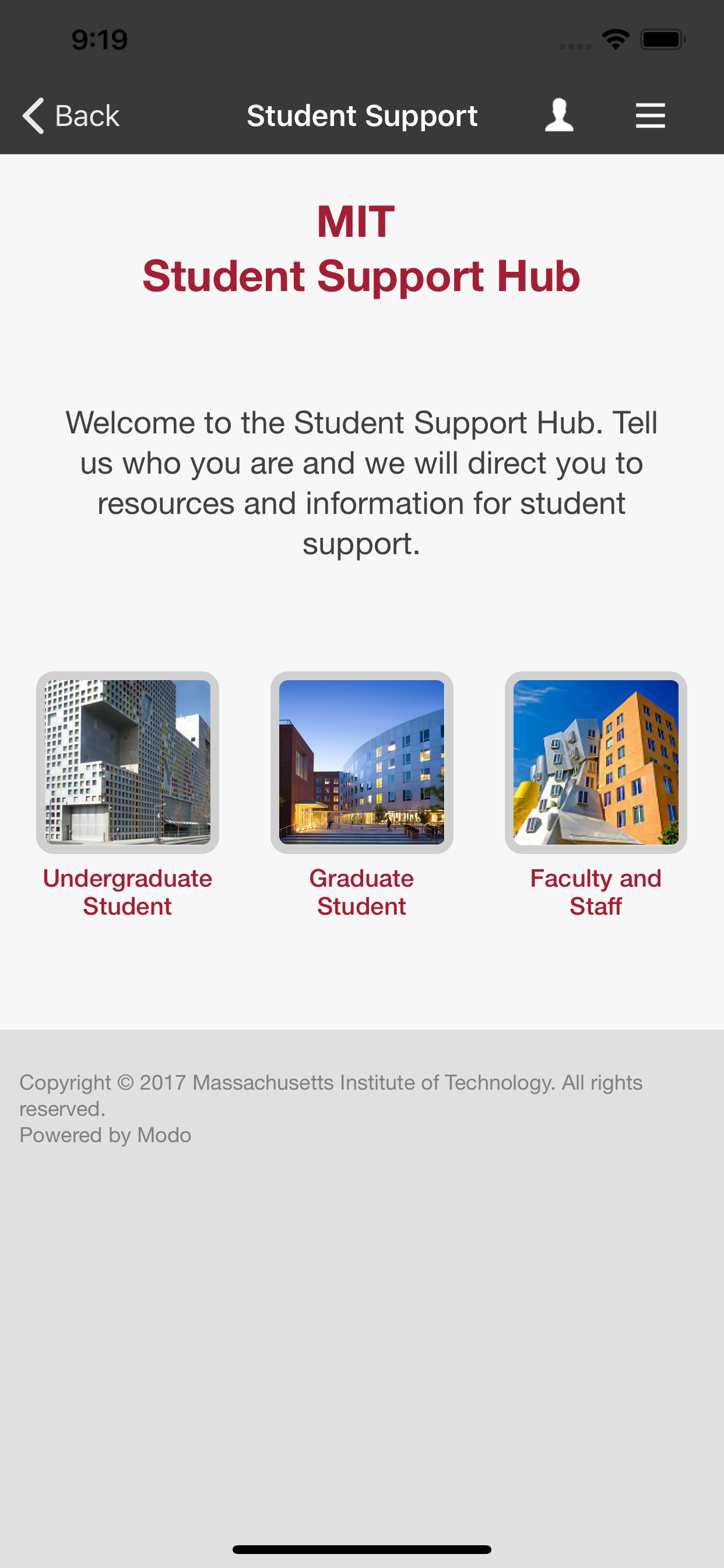Open the Graduate Student link

(x=361, y=891)
